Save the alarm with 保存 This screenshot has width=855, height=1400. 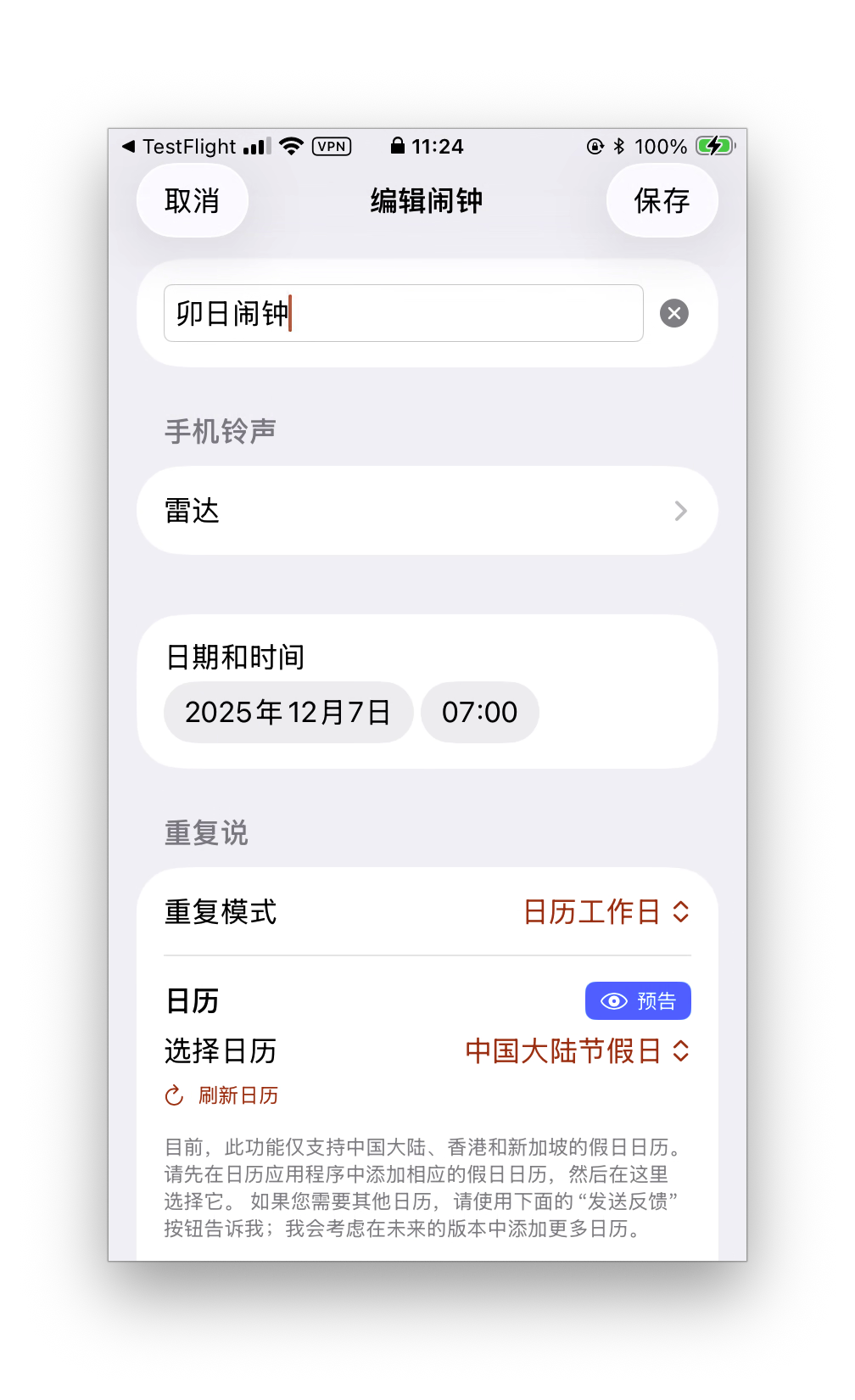(662, 200)
